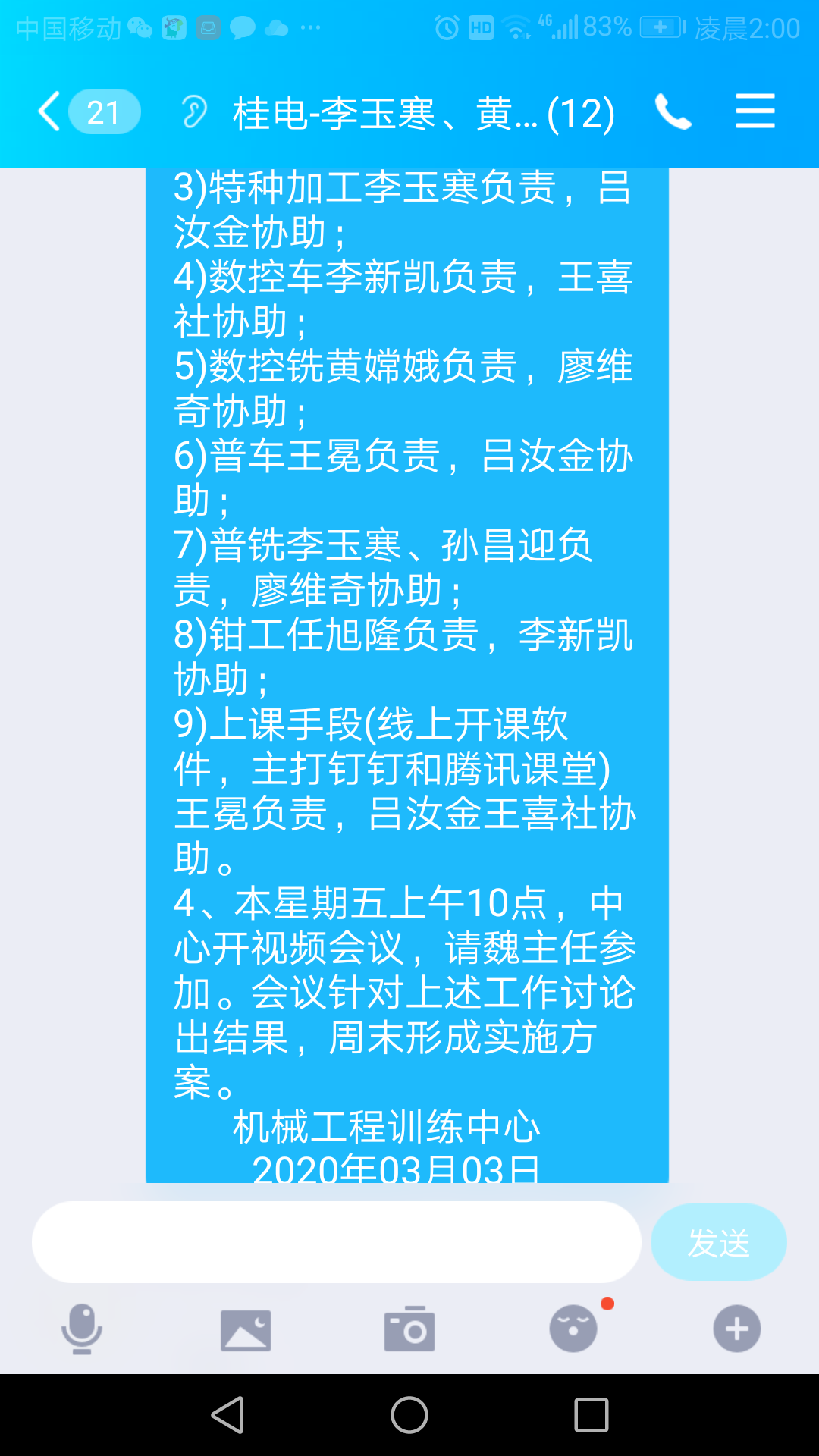The height and width of the screenshot is (1456, 819).
Task: Tap the system home button
Action: pos(409,1415)
